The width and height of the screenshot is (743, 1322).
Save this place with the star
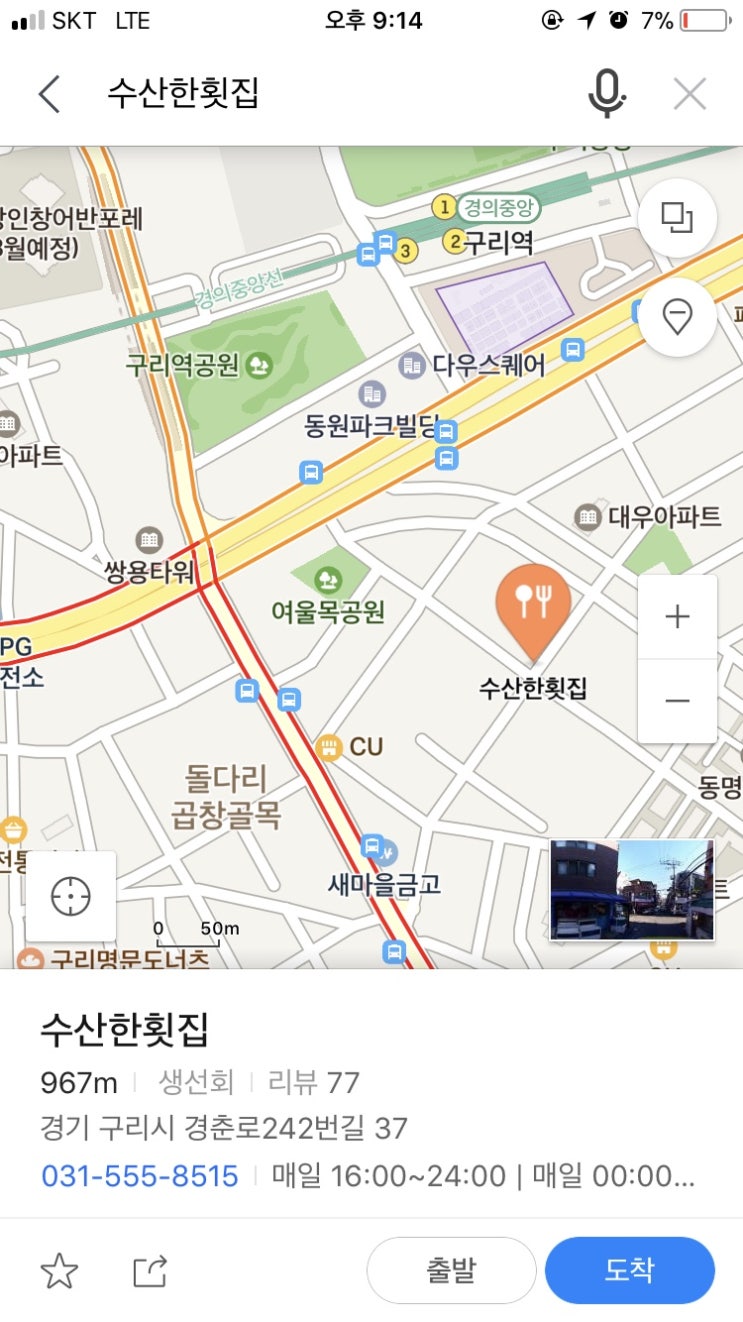tap(59, 1271)
